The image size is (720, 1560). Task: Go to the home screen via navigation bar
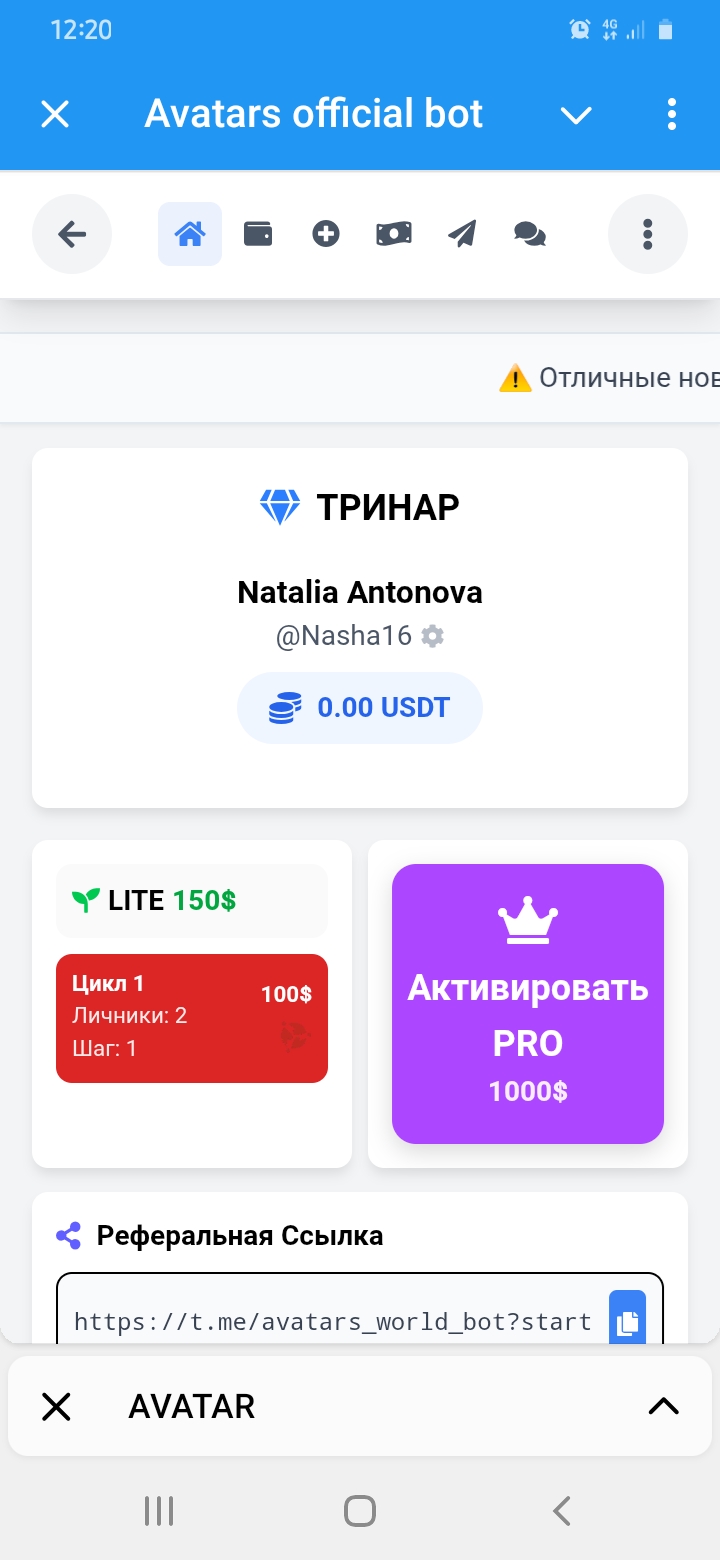tap(360, 1510)
